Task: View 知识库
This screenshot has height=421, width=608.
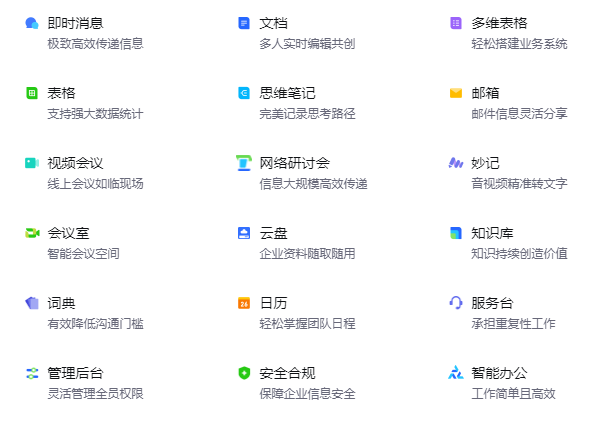Action: (x=492, y=233)
